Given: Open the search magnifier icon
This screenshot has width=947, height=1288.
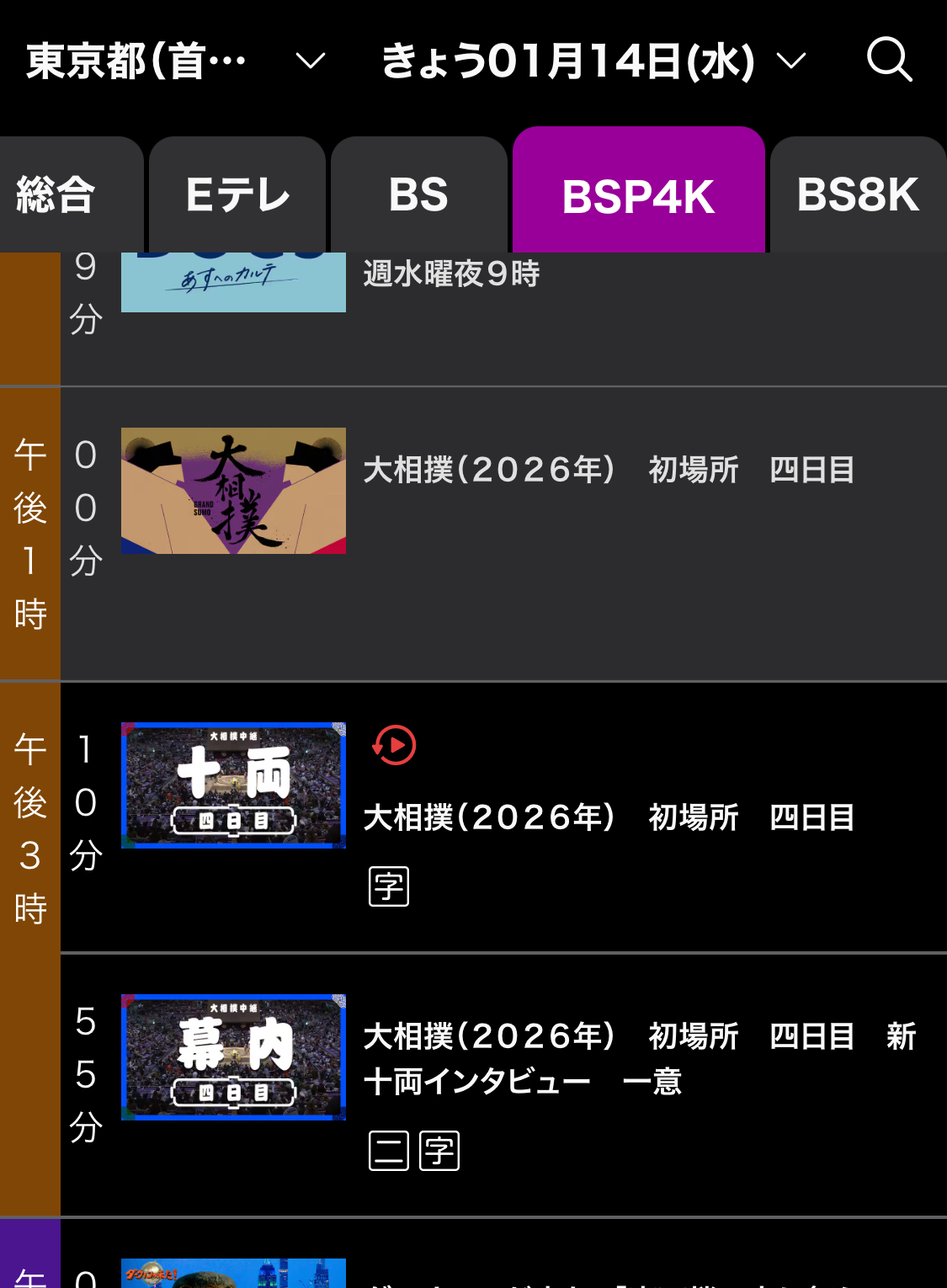Looking at the screenshot, I should pyautogui.click(x=889, y=60).
